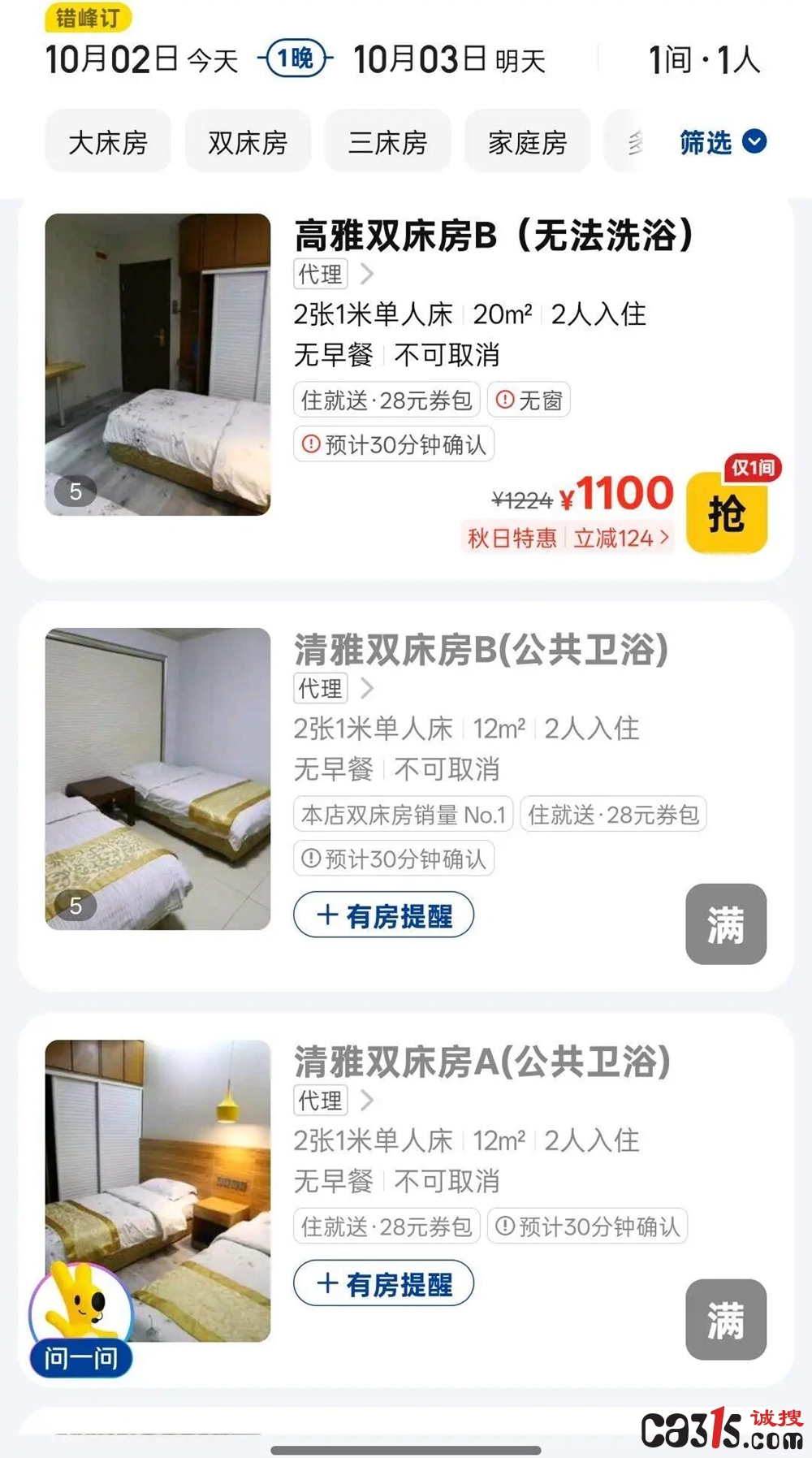View 代理 details for 清雅双床房B

333,689
